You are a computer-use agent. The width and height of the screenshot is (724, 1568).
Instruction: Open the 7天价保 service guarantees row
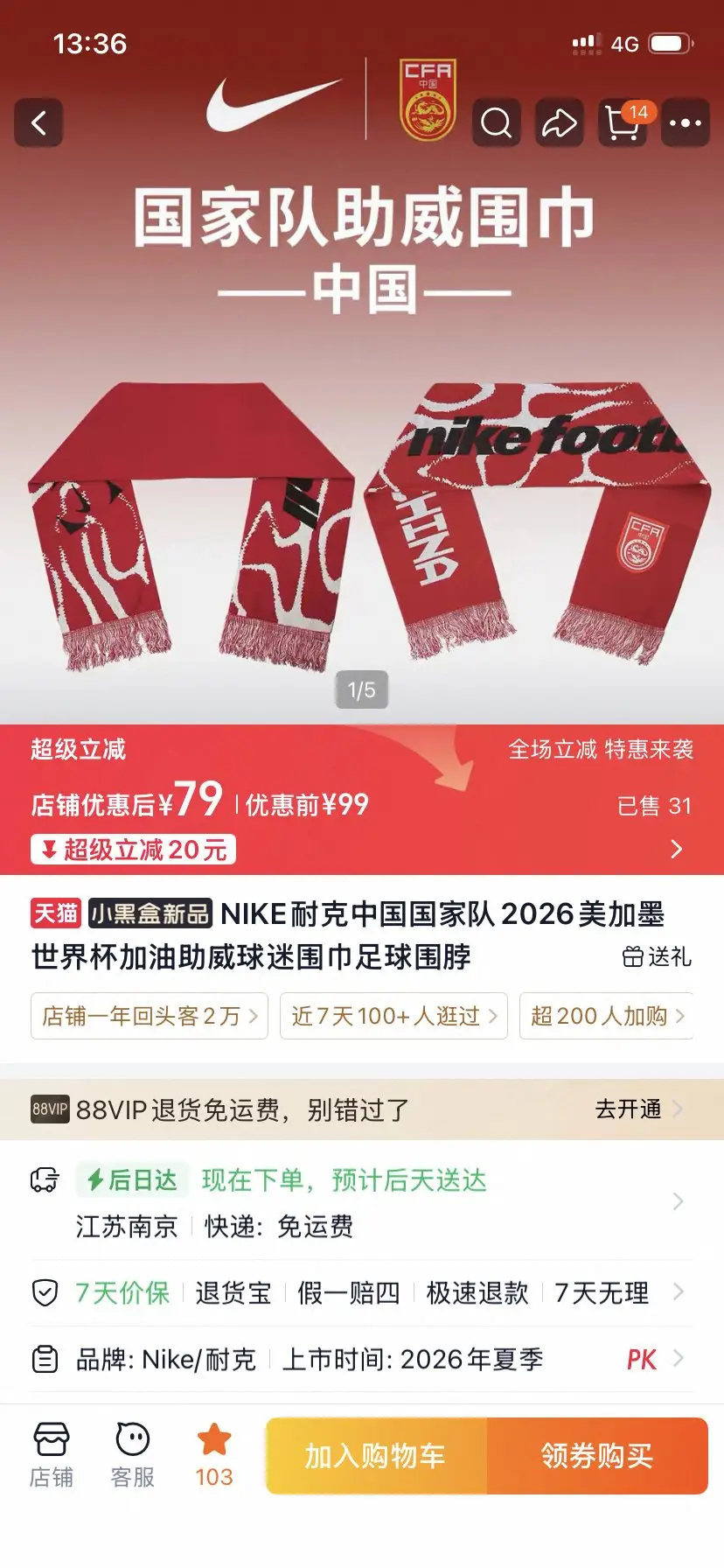(362, 1292)
